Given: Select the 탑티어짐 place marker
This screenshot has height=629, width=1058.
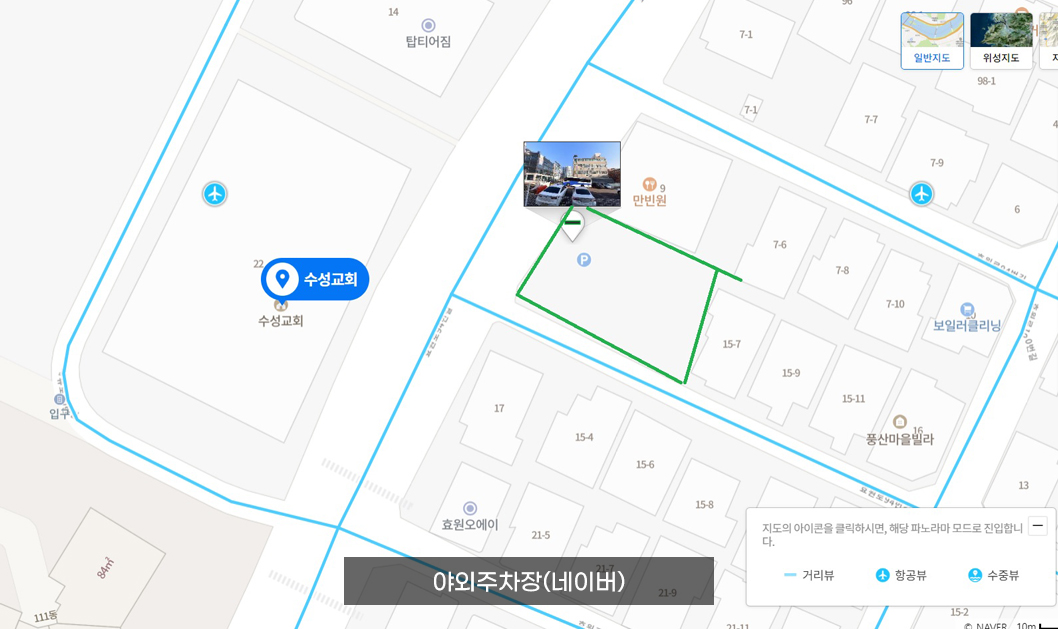Looking at the screenshot, I should pyautogui.click(x=428, y=25).
